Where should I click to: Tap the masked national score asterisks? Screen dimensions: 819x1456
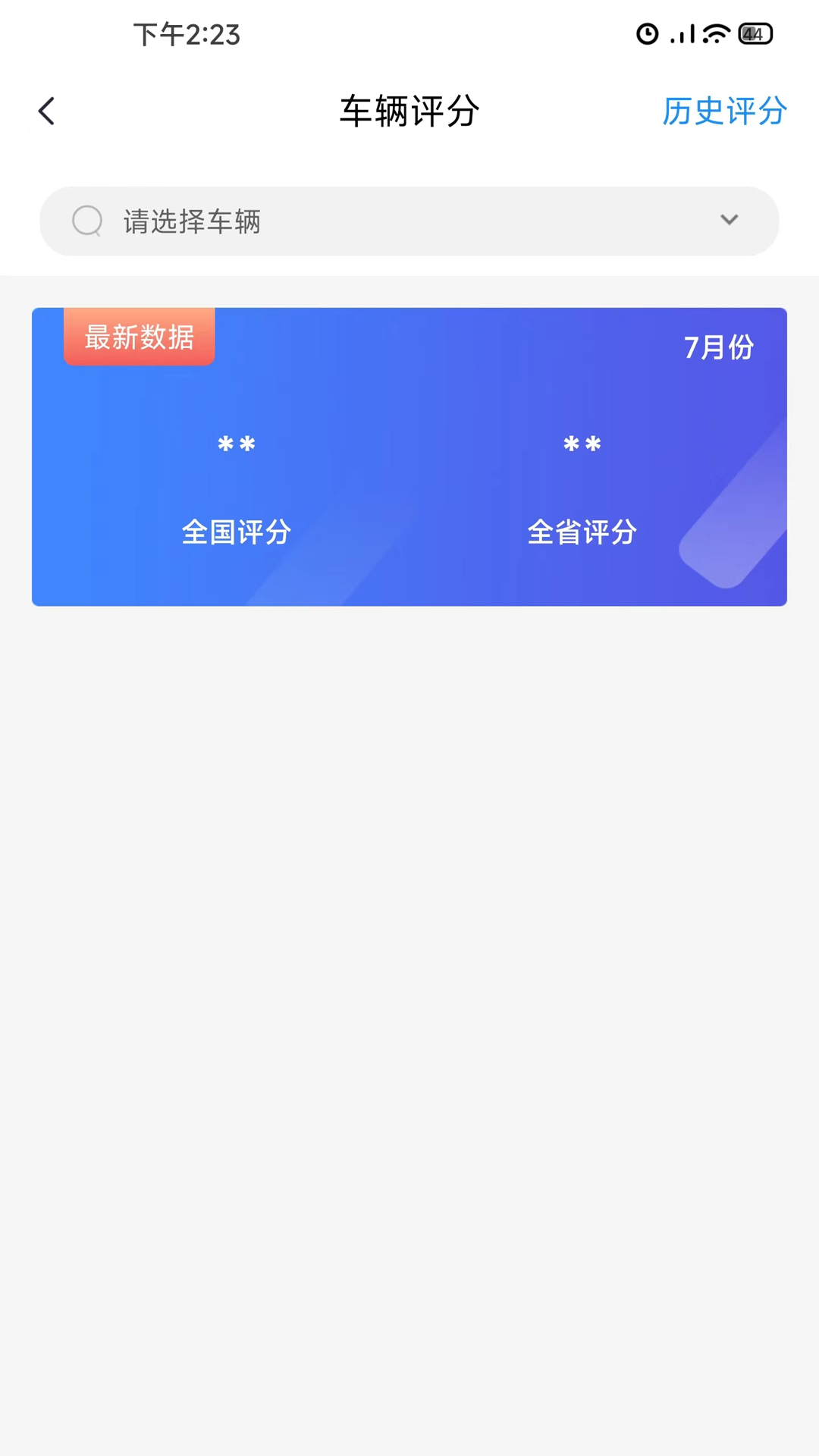click(236, 446)
